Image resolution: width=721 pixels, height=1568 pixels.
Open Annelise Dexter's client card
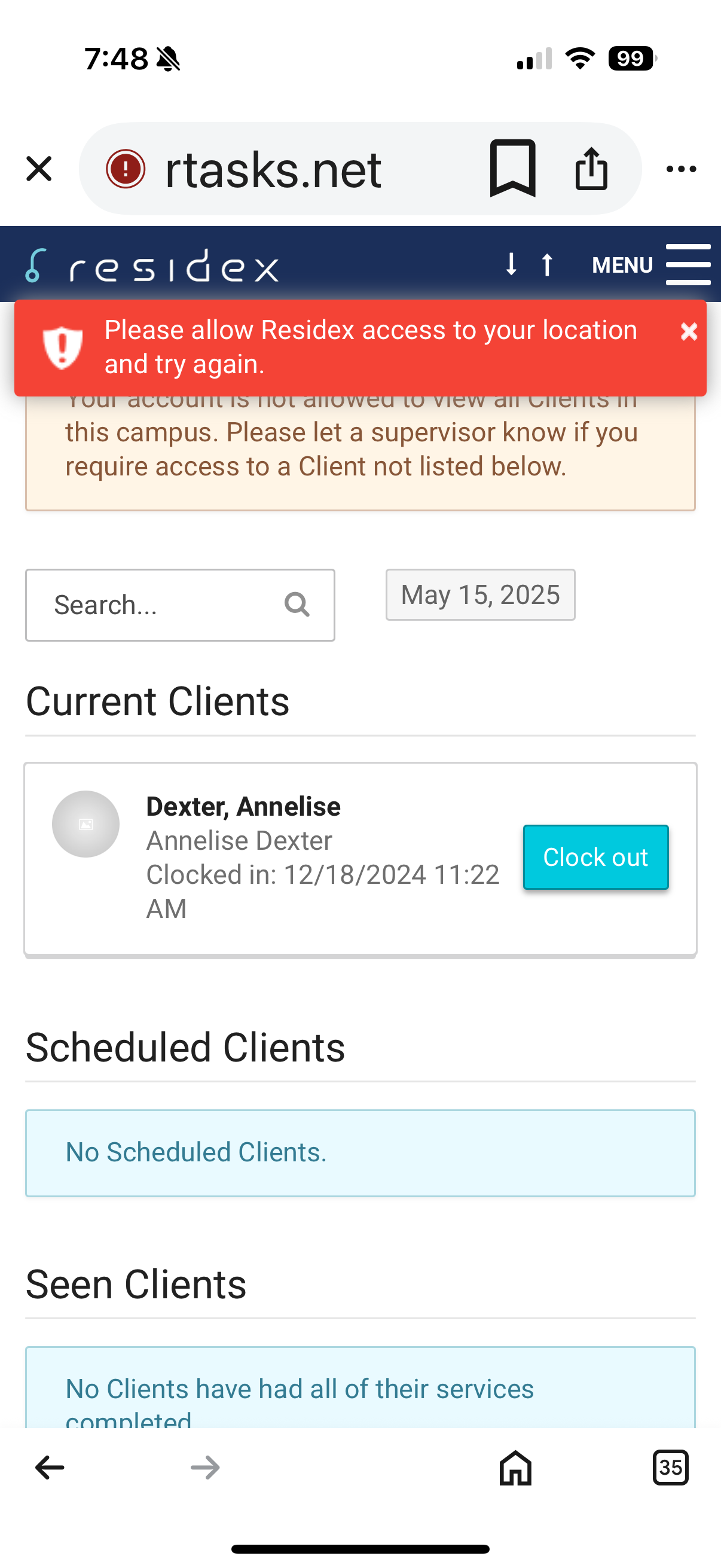point(243,807)
